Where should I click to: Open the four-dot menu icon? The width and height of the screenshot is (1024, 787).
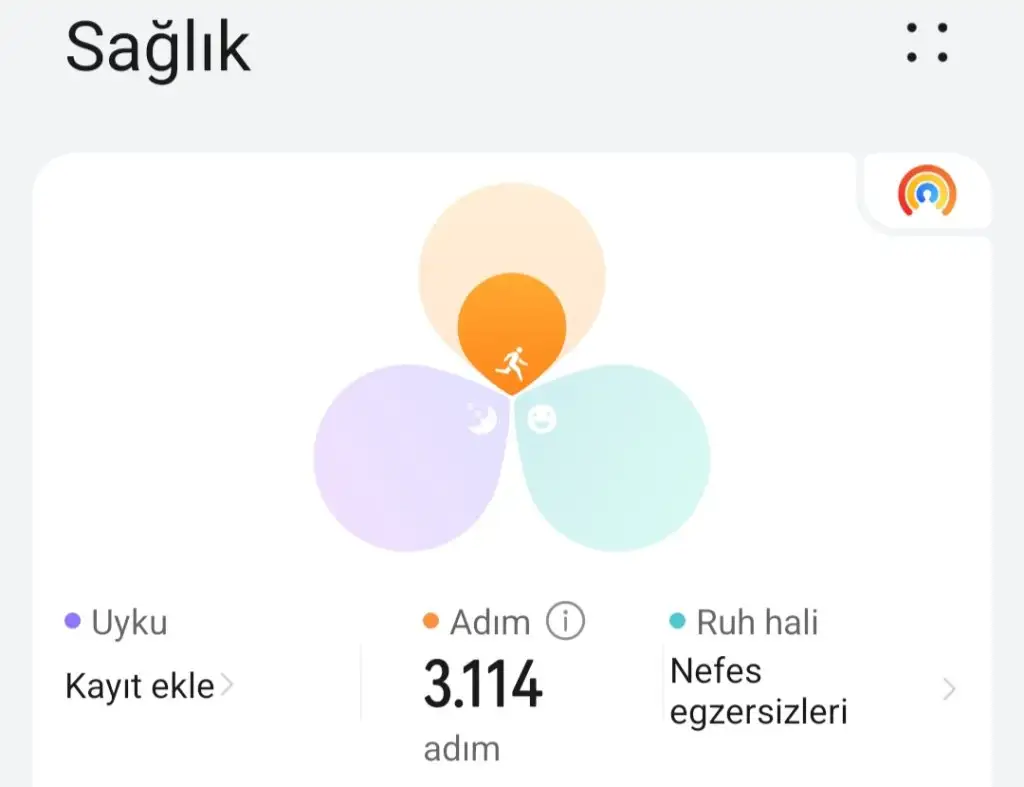click(927, 44)
